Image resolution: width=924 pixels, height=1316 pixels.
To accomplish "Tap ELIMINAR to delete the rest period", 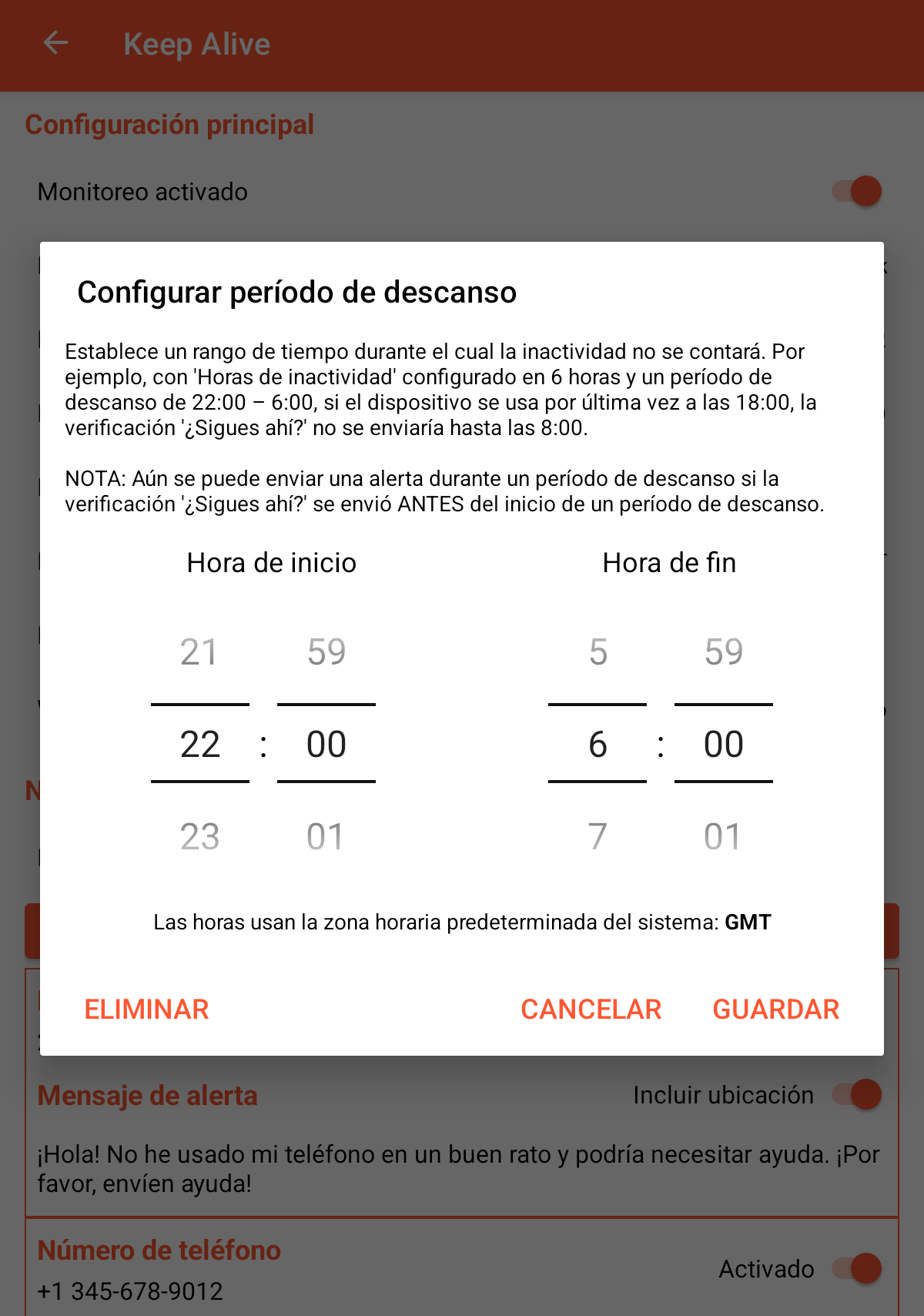I will 146,1009.
